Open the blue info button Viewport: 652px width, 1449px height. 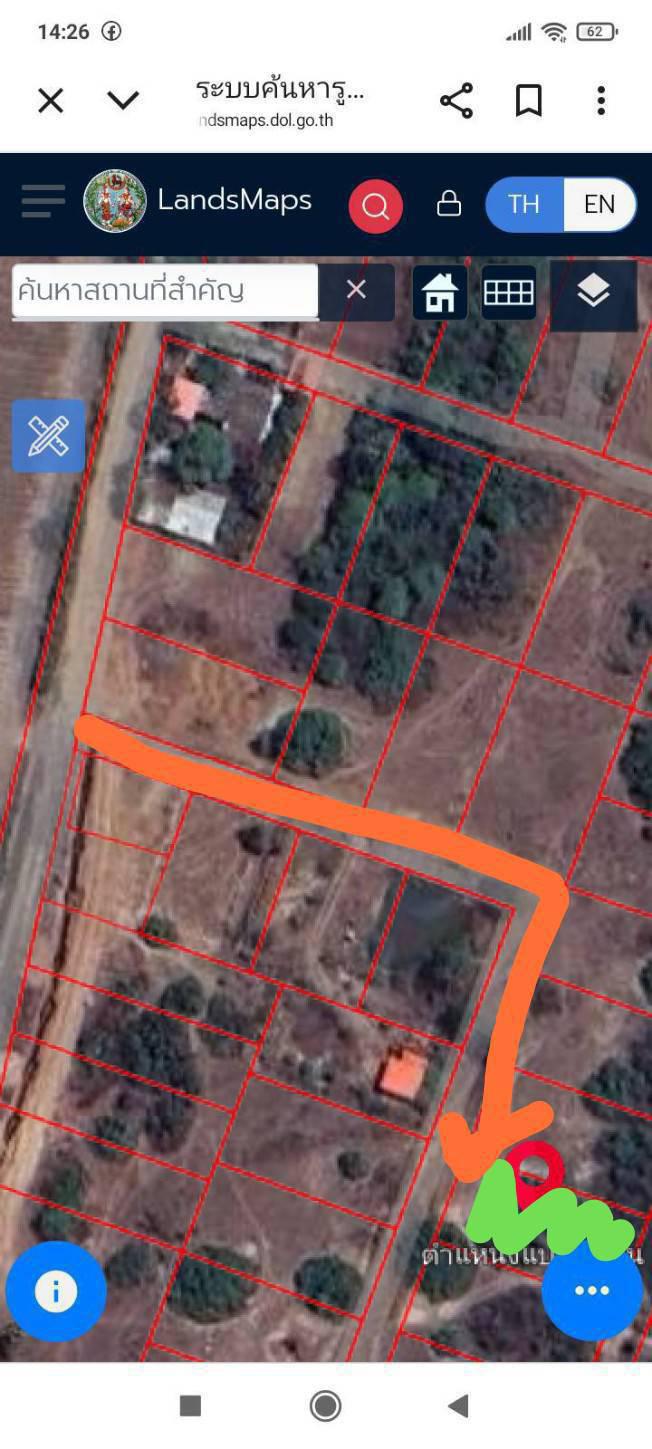click(x=56, y=1291)
